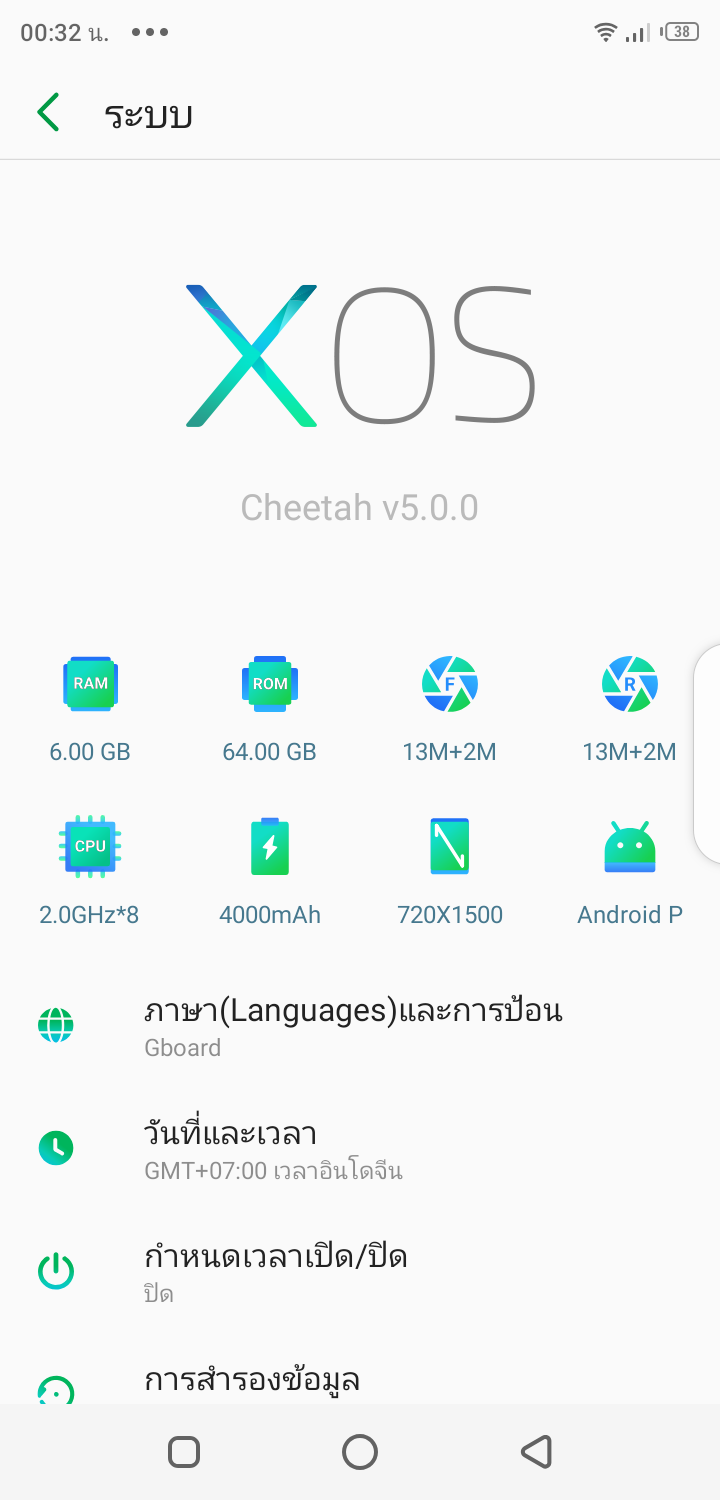This screenshot has height=1500, width=720.
Task: Go back using the green arrow
Action: (48, 113)
